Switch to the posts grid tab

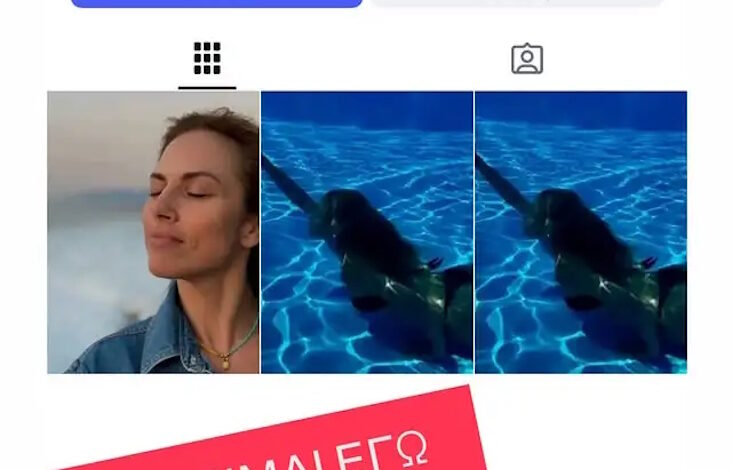(207, 59)
